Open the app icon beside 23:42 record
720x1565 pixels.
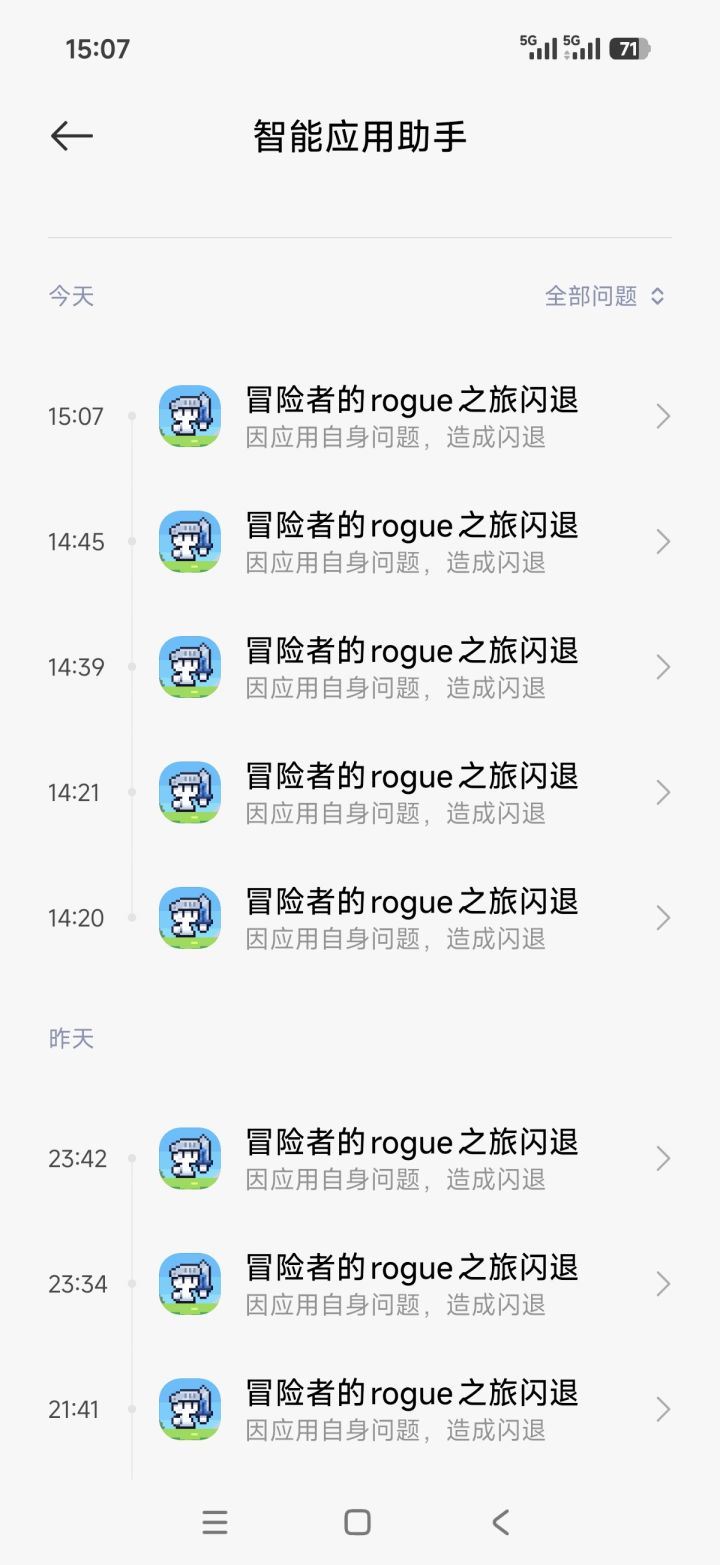[188, 1158]
